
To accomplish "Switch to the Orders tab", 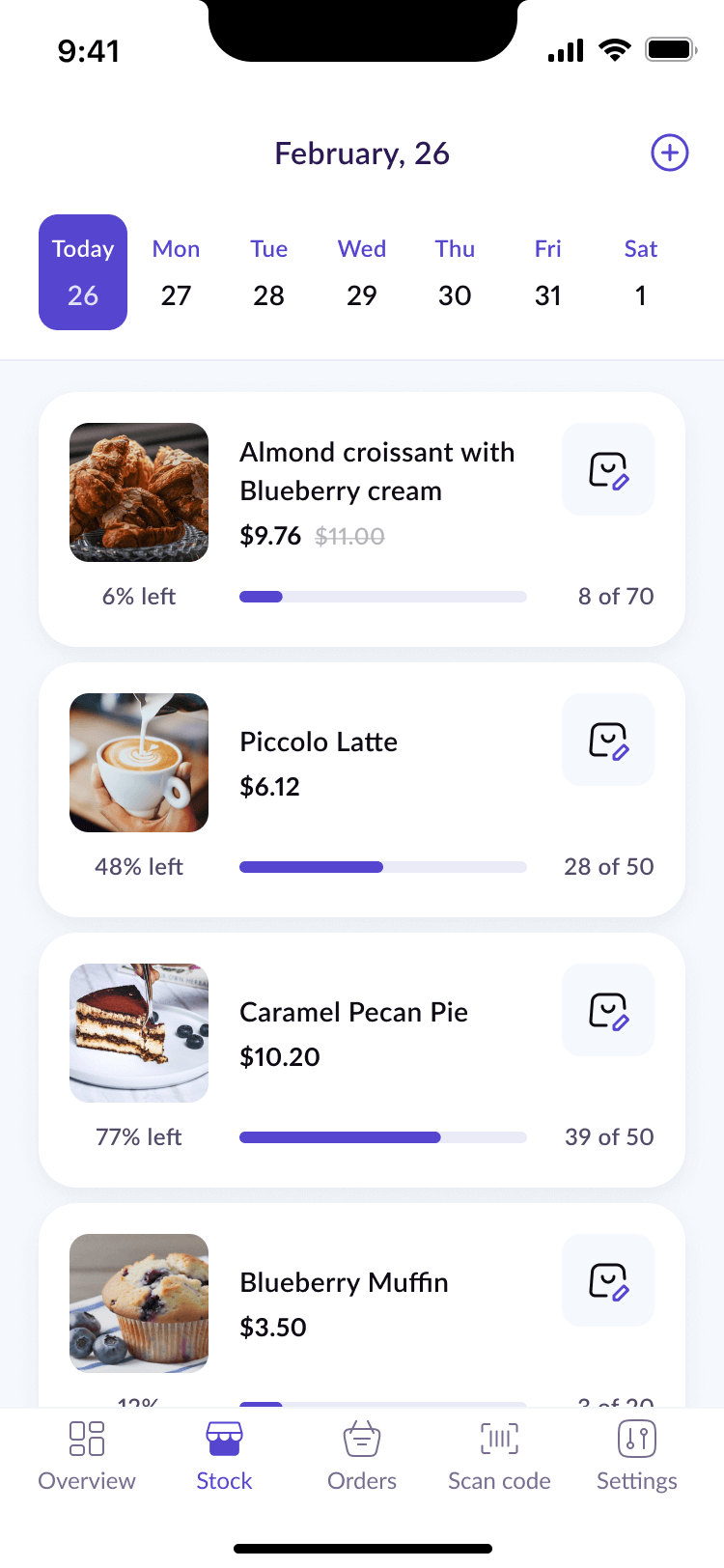I will [x=362, y=1456].
